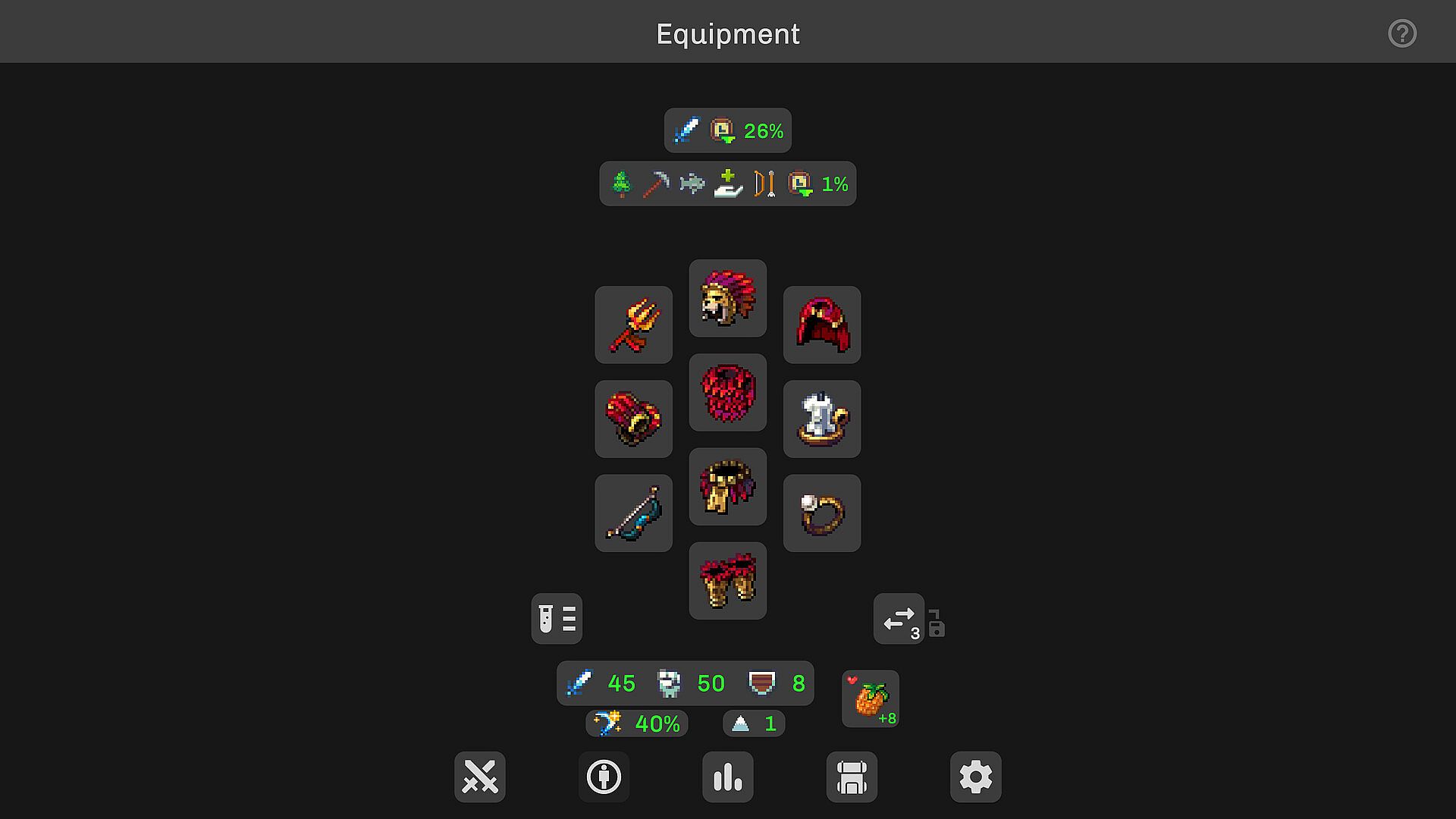1456x819 pixels.
Task: Open the potion list button
Action: [x=557, y=619]
